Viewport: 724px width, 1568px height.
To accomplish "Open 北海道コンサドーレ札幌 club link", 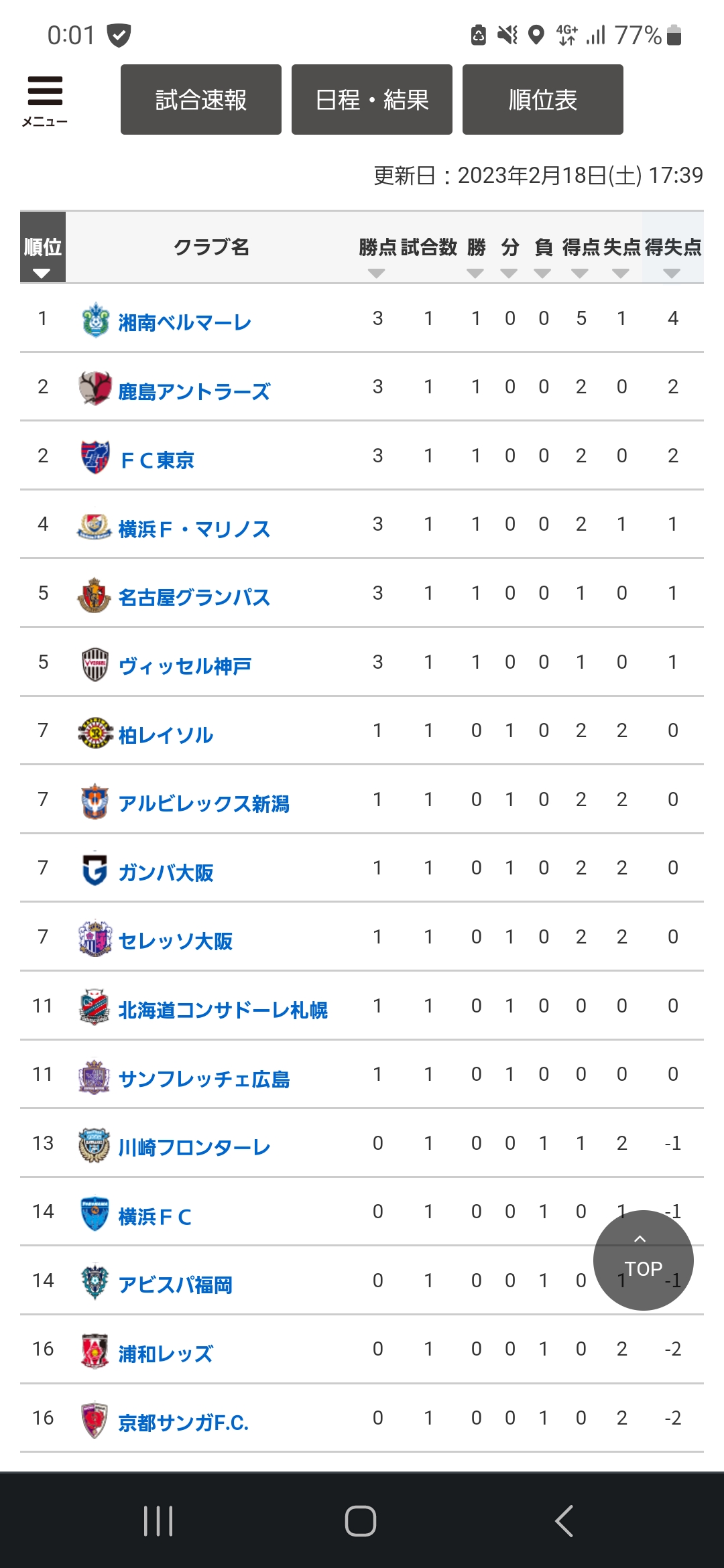I will click(x=223, y=1010).
